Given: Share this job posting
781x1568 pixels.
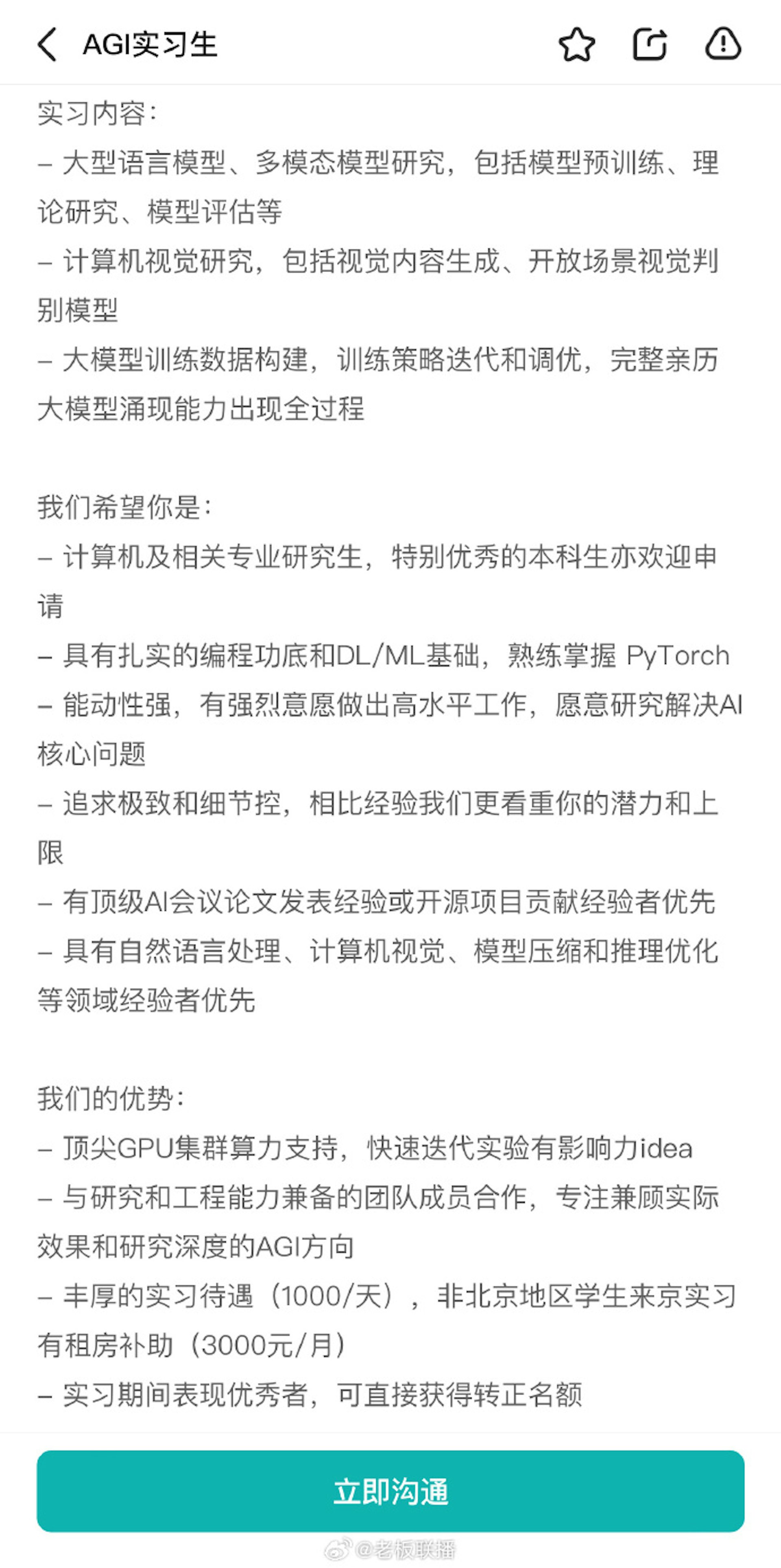Looking at the screenshot, I should [x=650, y=44].
